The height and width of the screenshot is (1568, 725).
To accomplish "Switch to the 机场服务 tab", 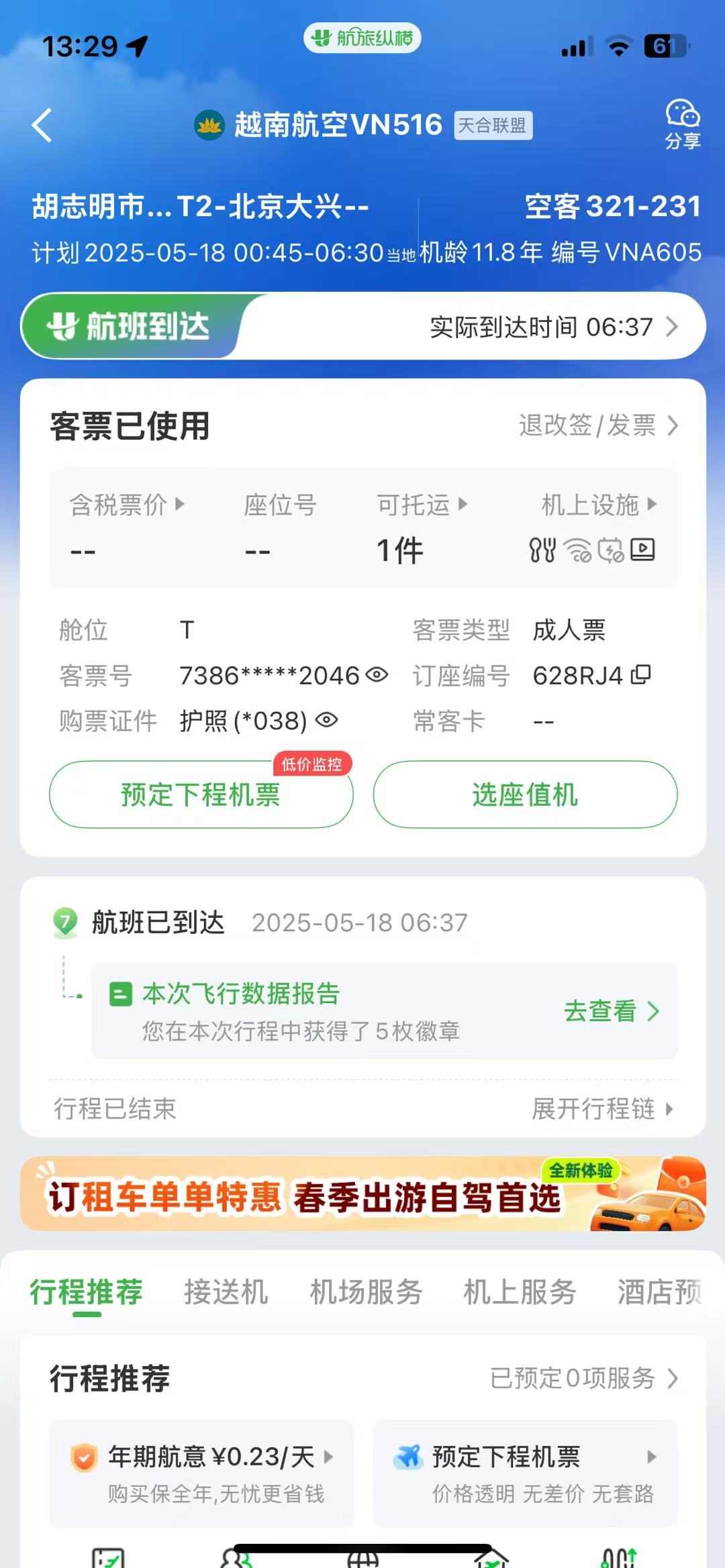I will point(366,1292).
